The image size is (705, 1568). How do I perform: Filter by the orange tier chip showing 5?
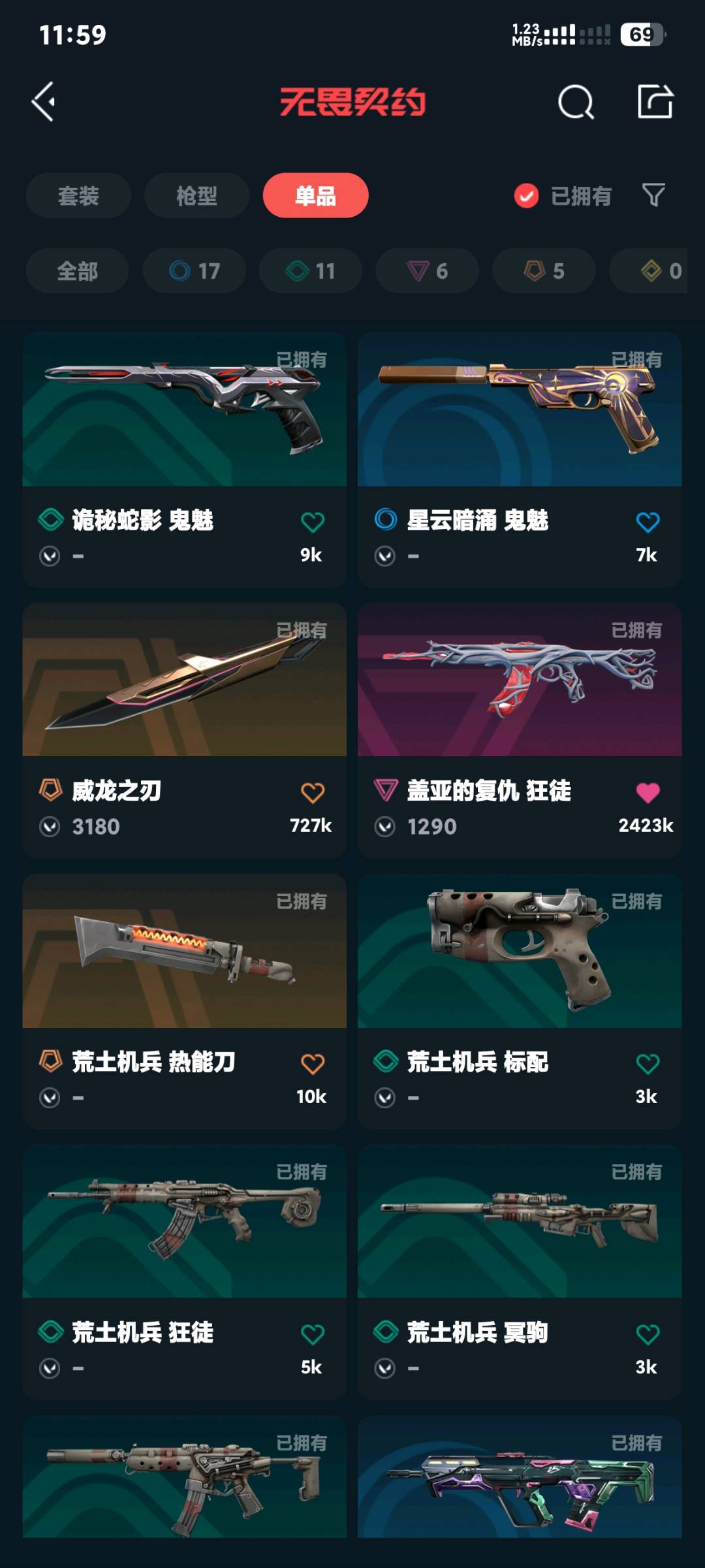tap(544, 270)
